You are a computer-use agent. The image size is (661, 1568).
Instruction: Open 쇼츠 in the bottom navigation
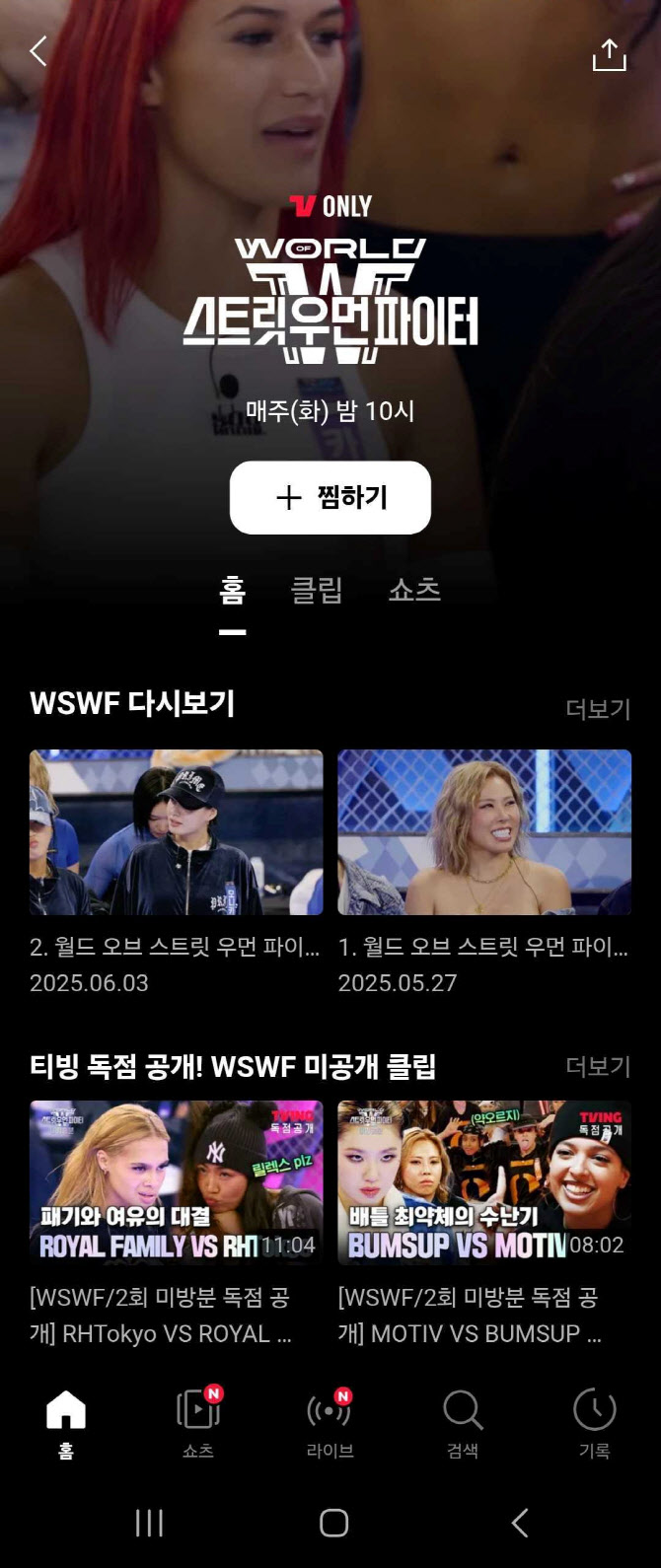coord(198,1423)
